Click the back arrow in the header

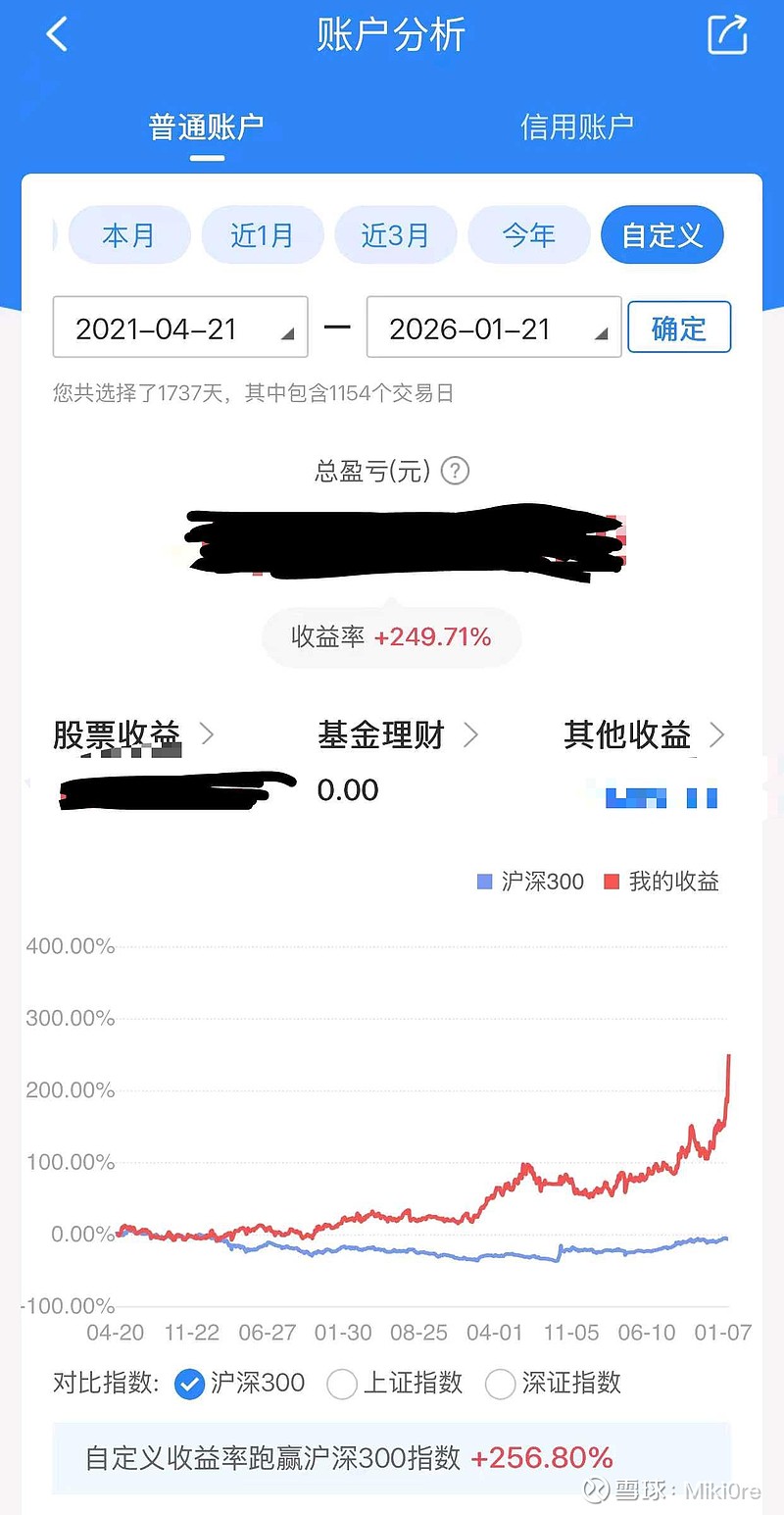(x=56, y=32)
